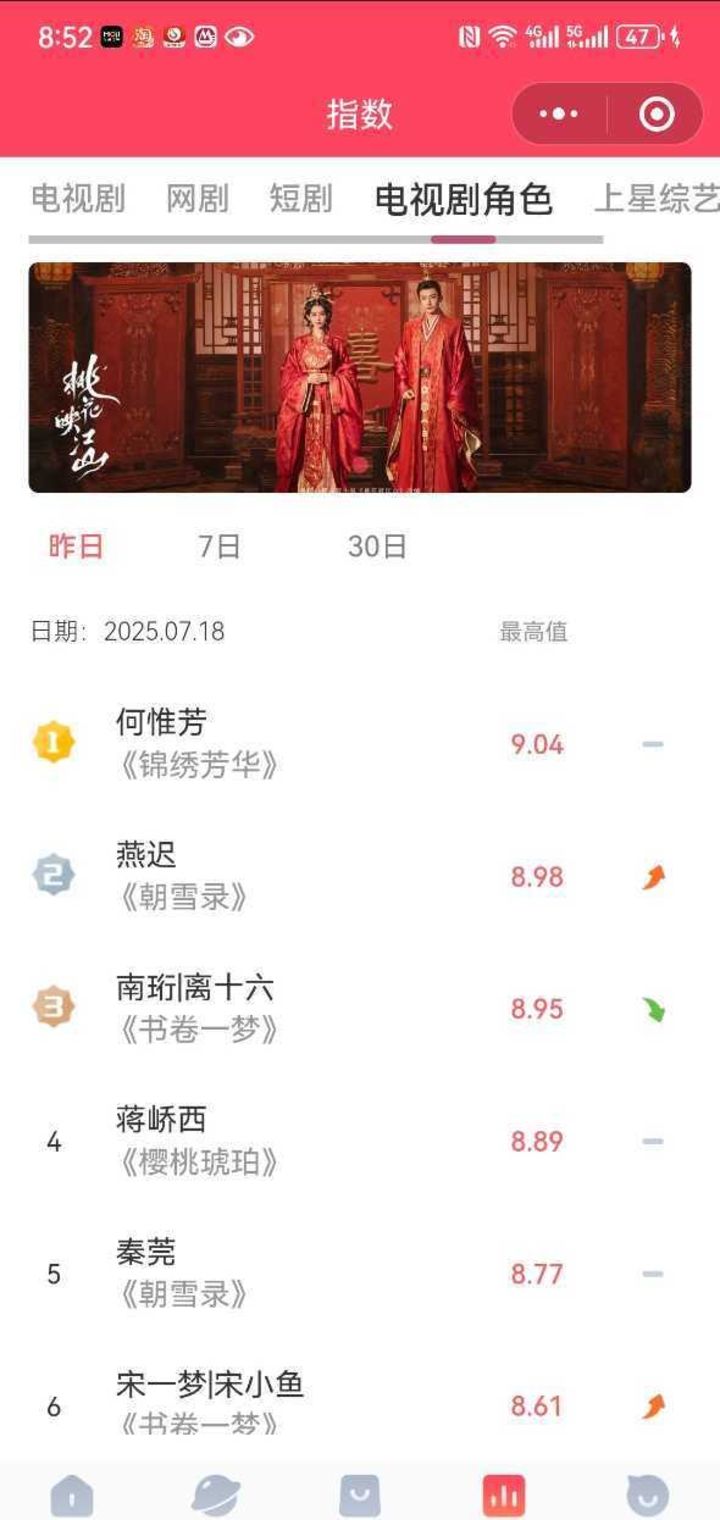Show the 30日 ranking period
This screenshot has width=720, height=1520.
(377, 546)
